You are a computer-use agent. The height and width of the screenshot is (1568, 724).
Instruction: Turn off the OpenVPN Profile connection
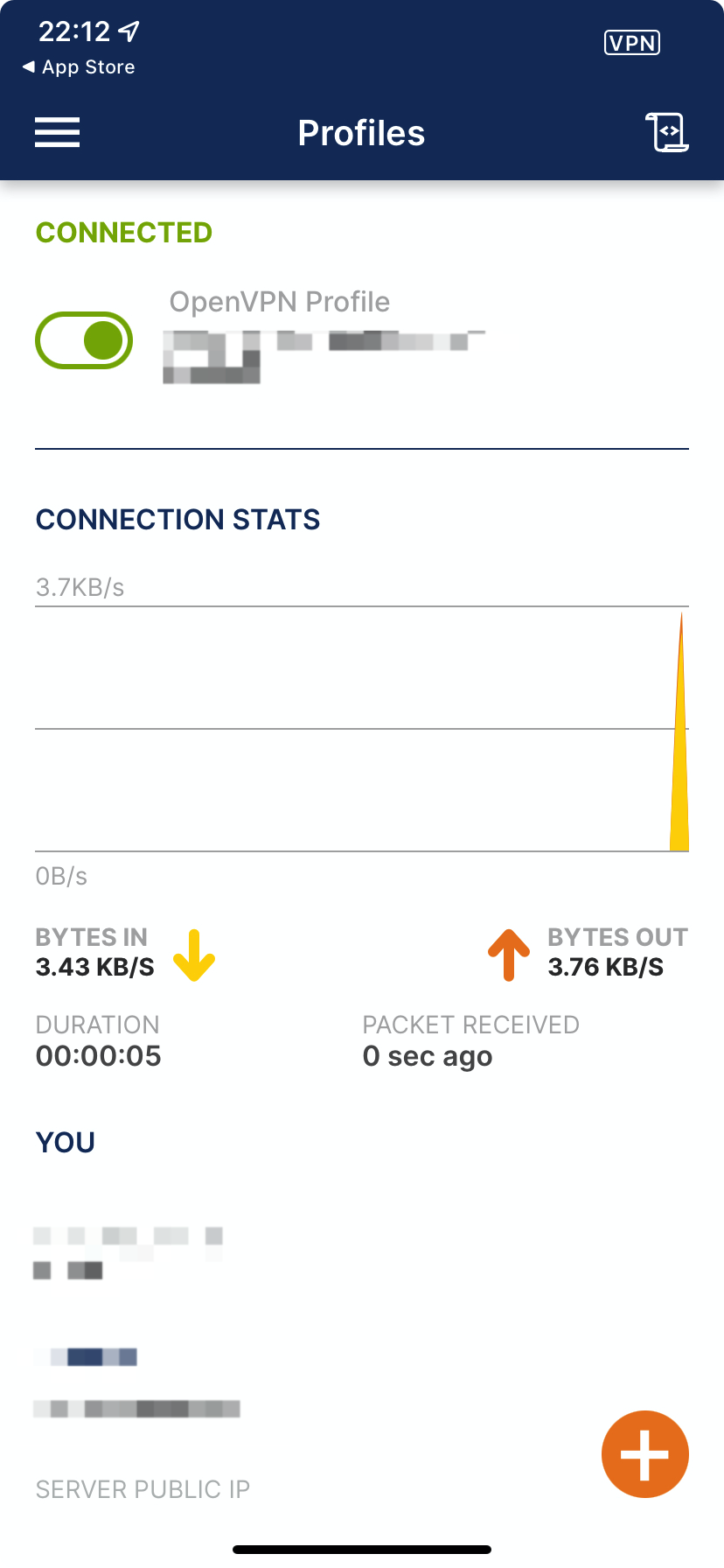coord(84,340)
